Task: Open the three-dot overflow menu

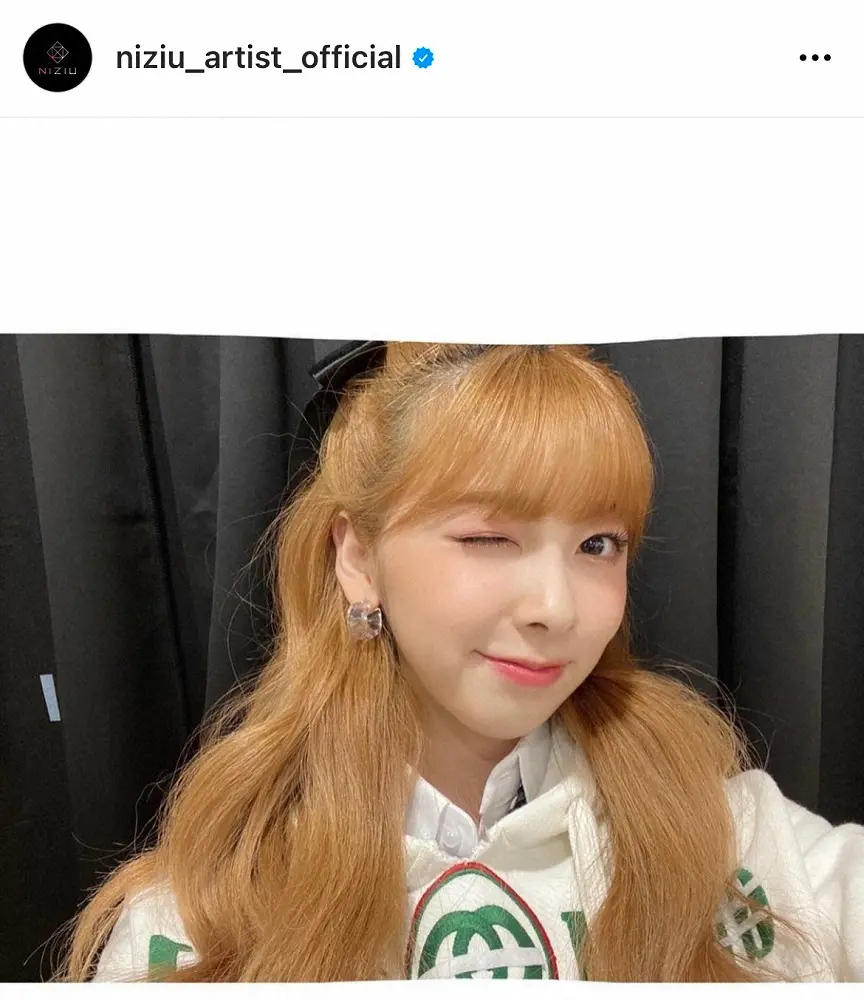Action: [815, 58]
